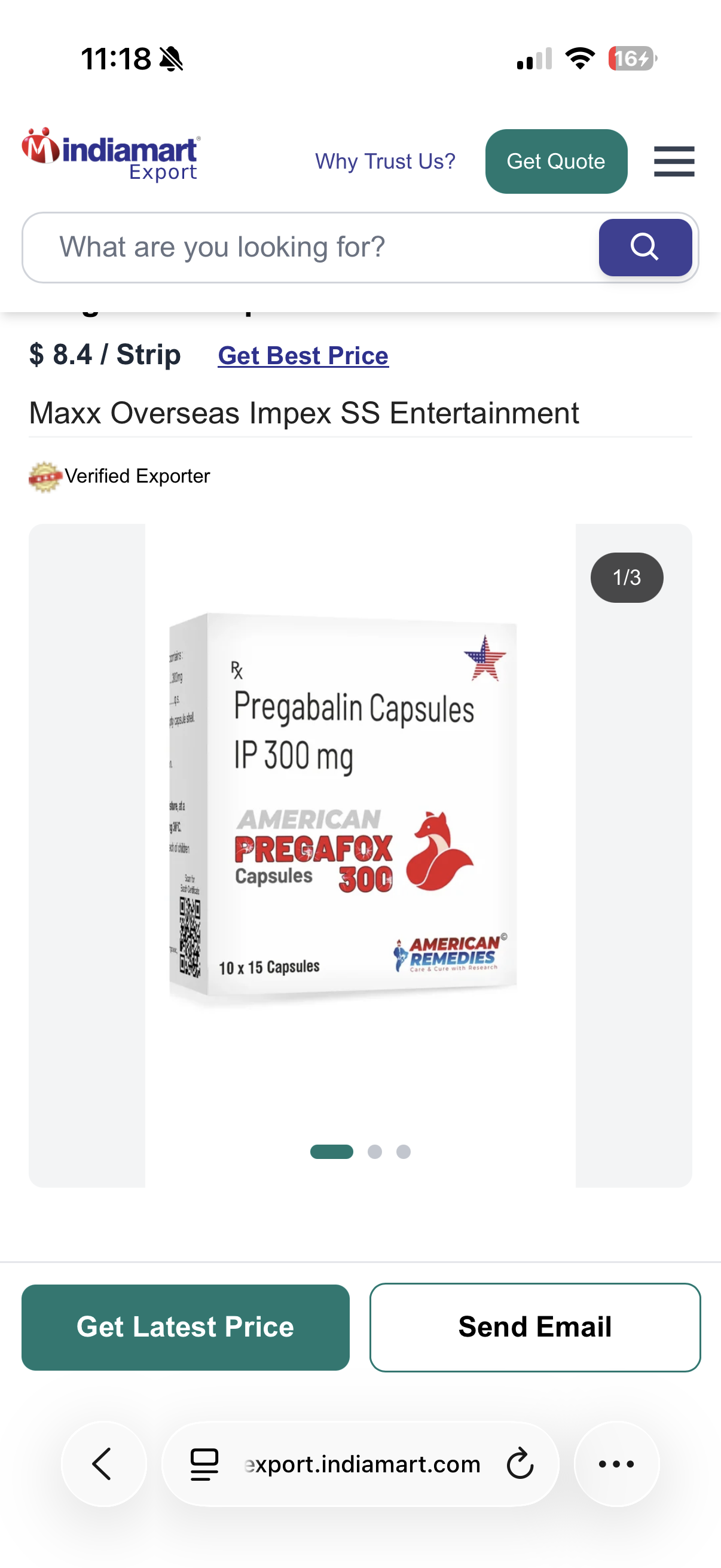Image resolution: width=721 pixels, height=1568 pixels.
Task: Tap the Send Email button
Action: click(534, 1327)
